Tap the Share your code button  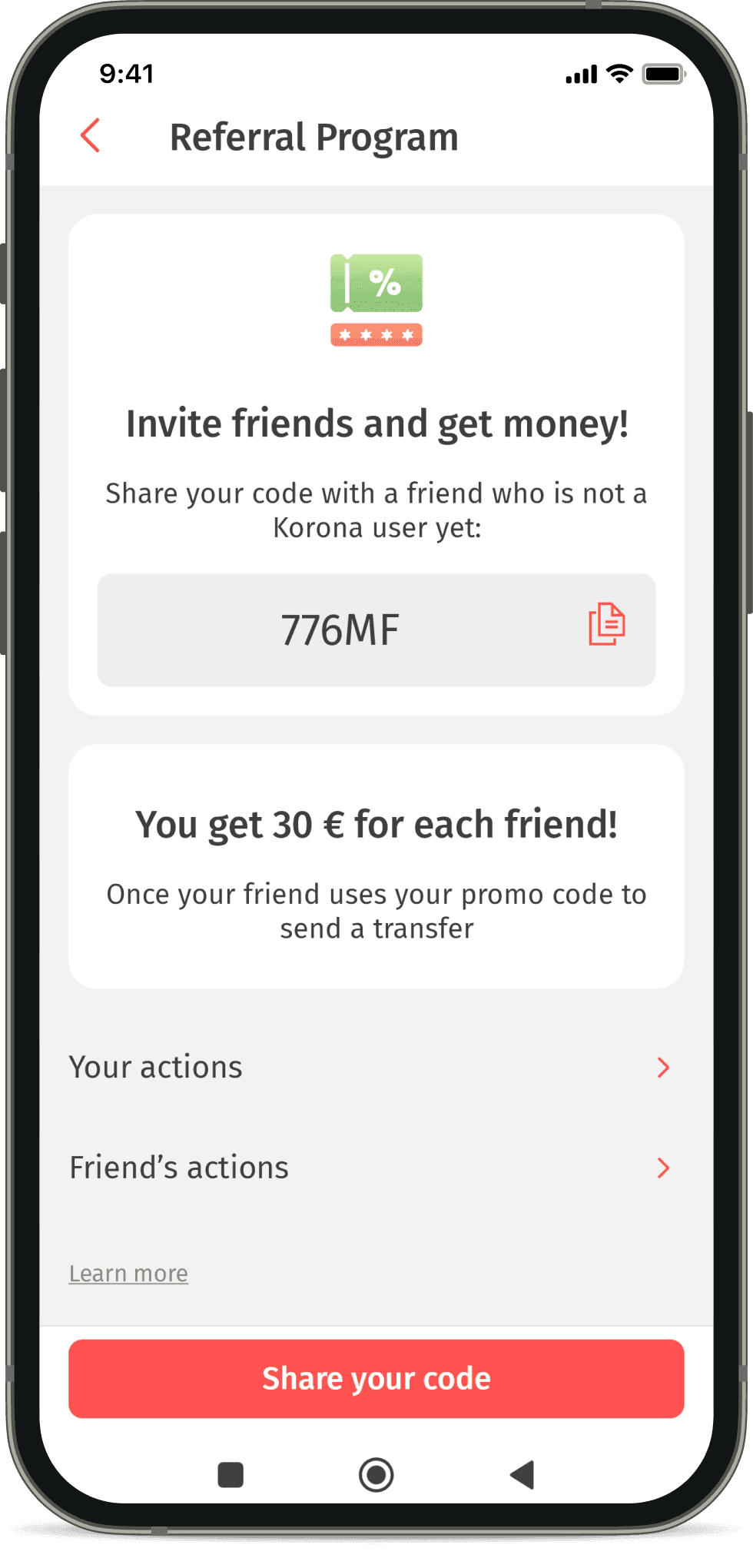tap(376, 1378)
